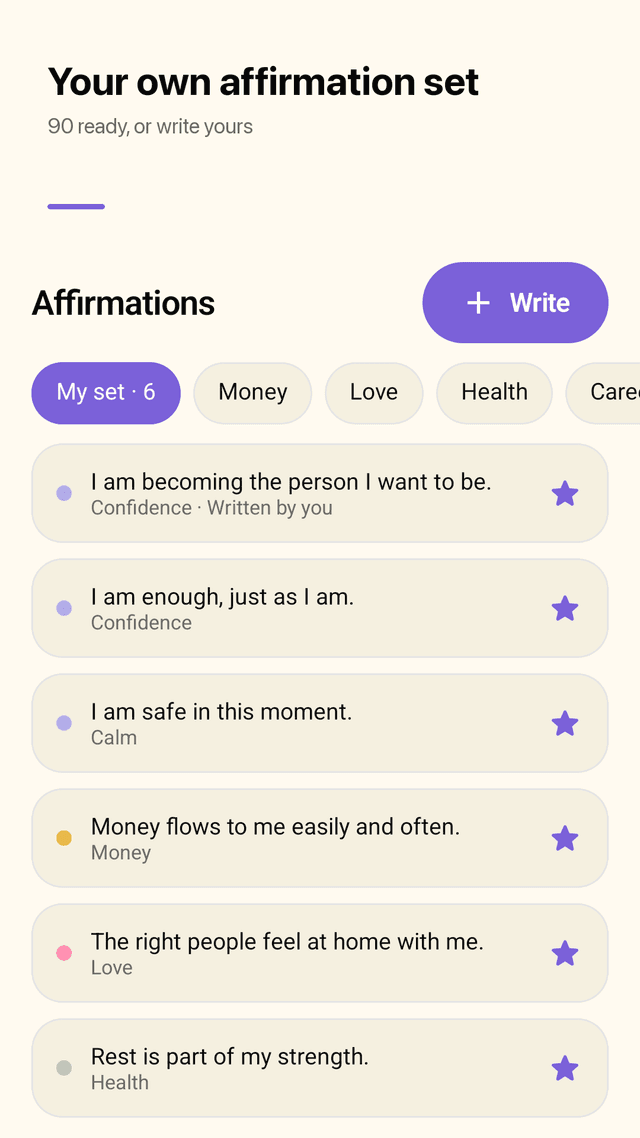Tap the Write button to add an affirmation
Viewport: 640px width, 1138px height.
coord(515,303)
